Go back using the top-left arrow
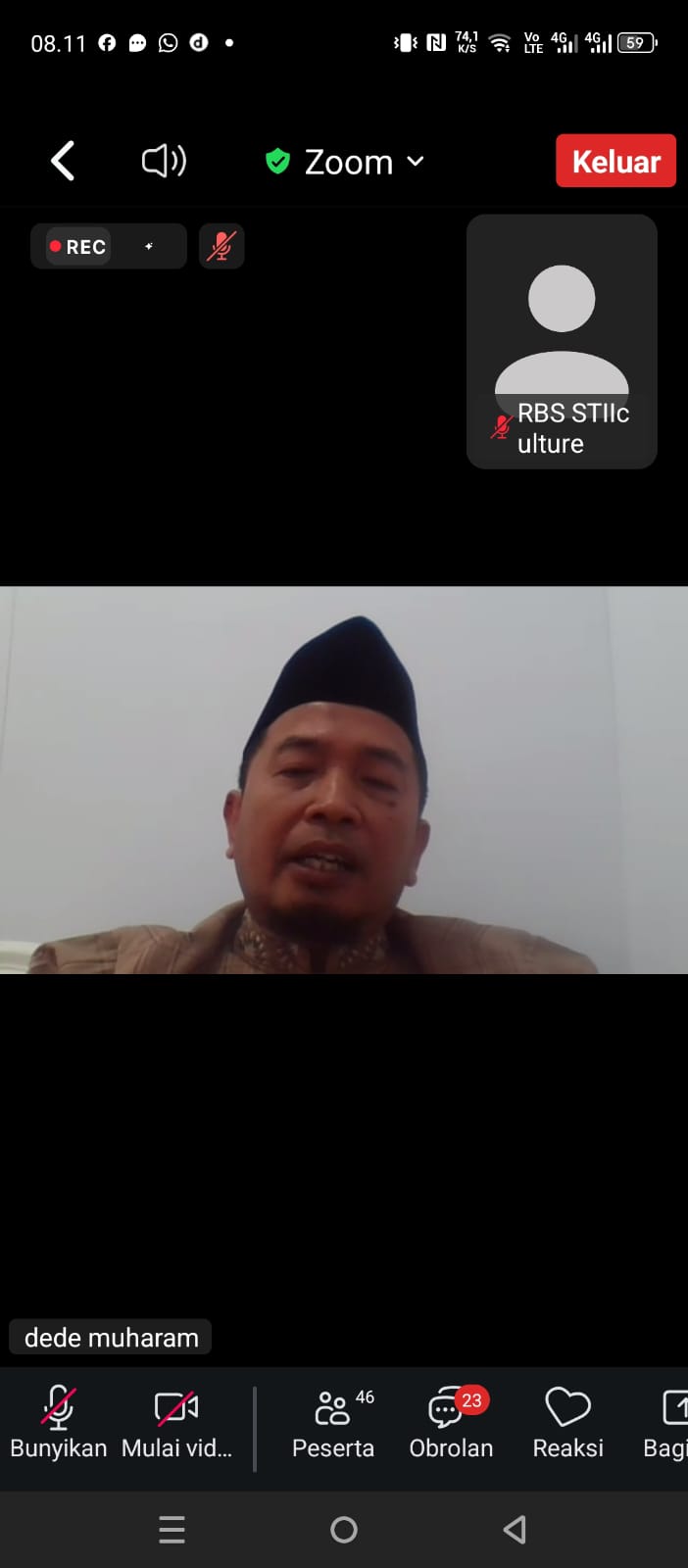The height and width of the screenshot is (1568, 688). click(63, 162)
